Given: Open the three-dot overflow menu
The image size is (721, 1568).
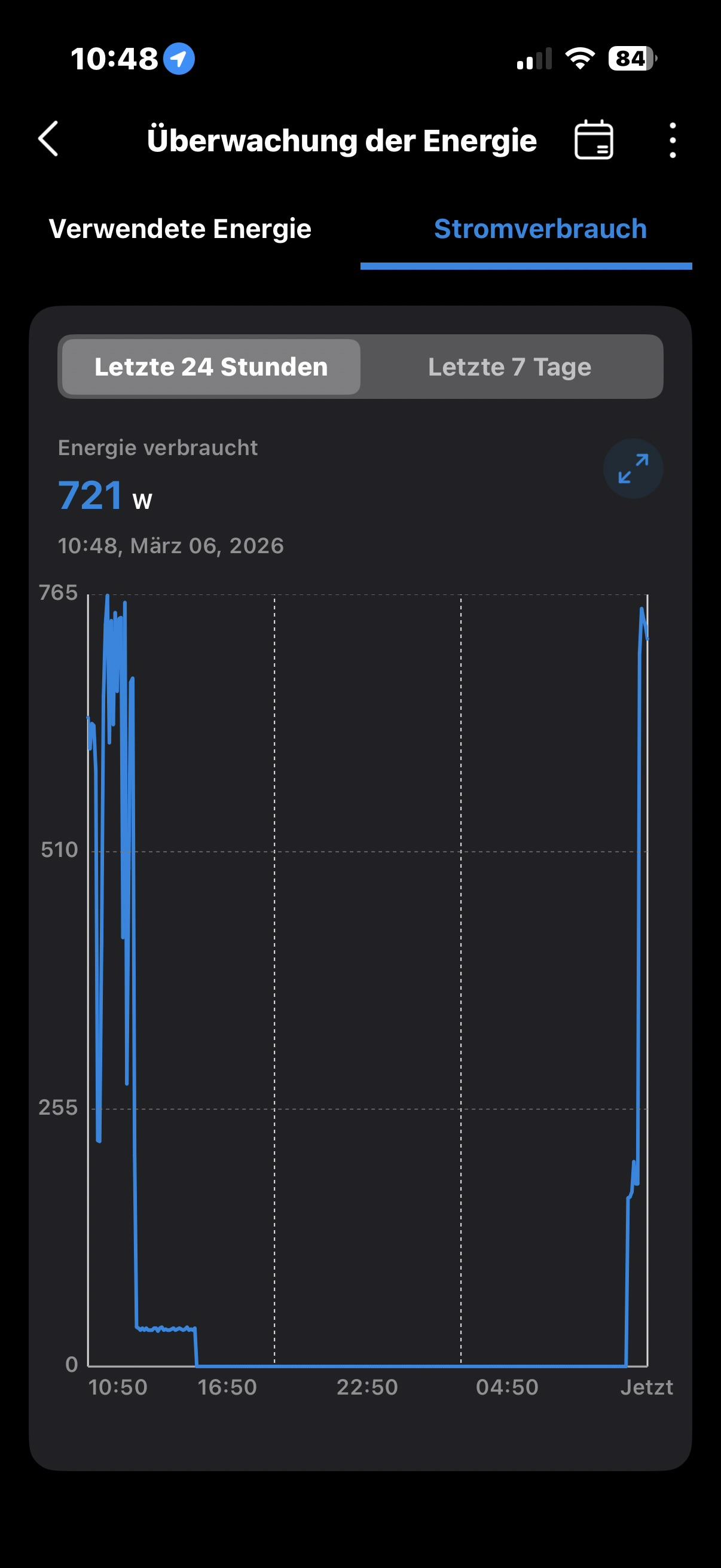Looking at the screenshot, I should [x=673, y=140].
